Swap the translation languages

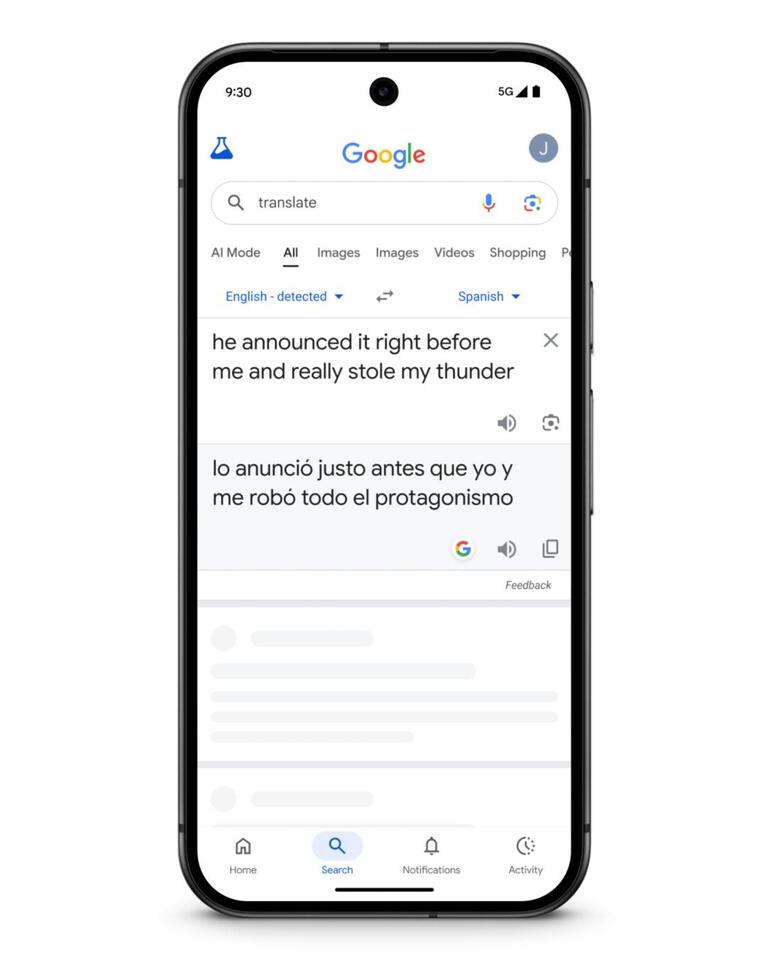point(385,296)
